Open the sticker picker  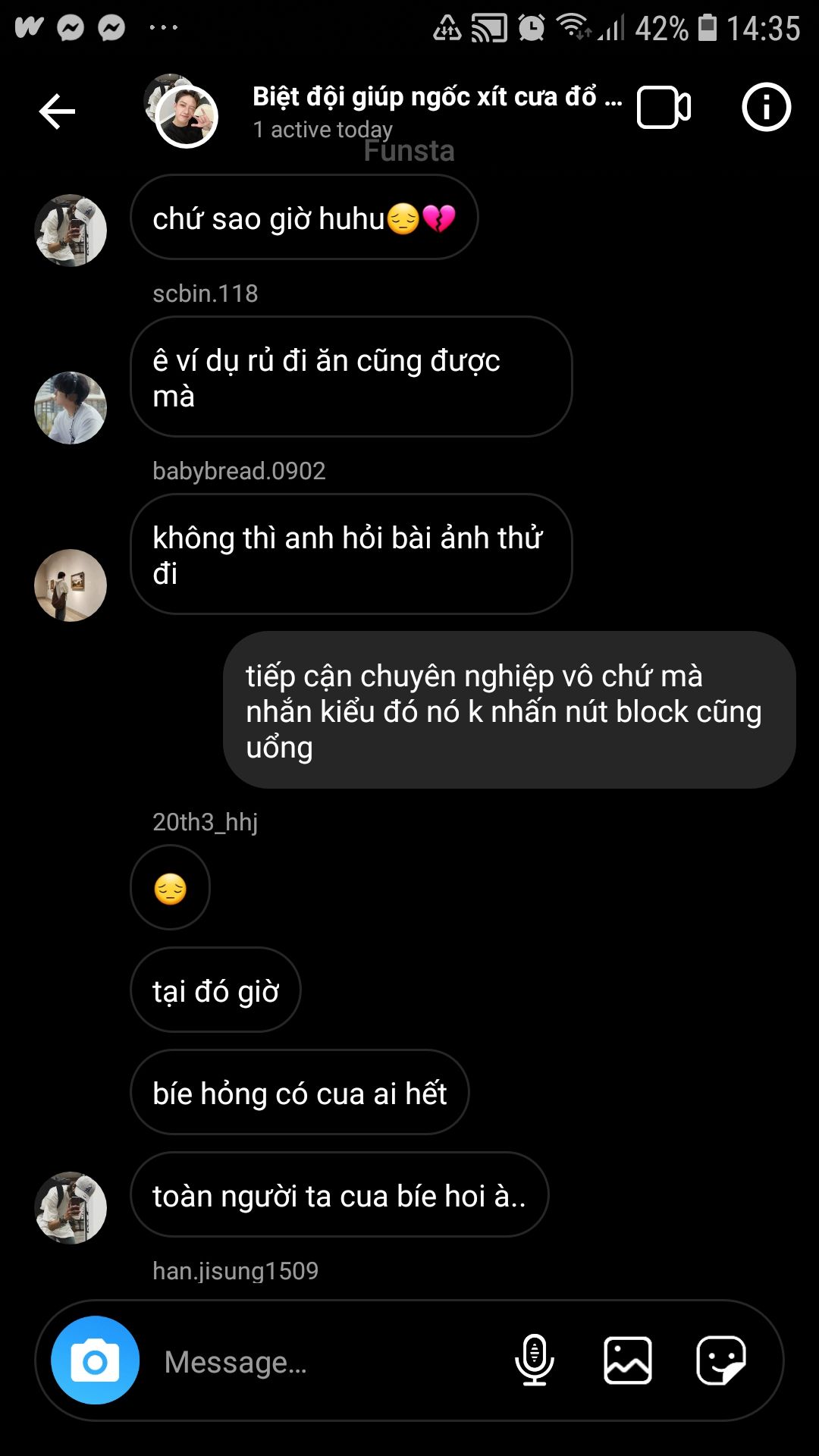pyautogui.click(x=720, y=1360)
